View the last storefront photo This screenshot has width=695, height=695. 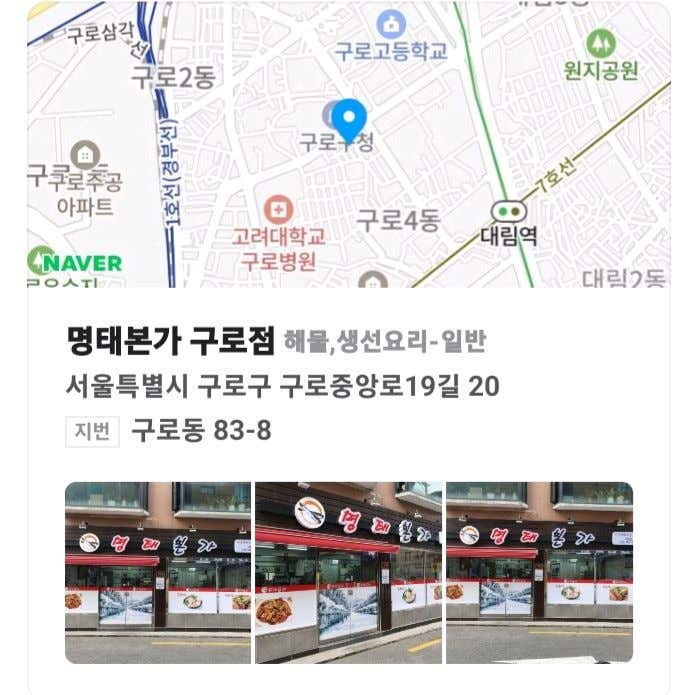(x=539, y=572)
